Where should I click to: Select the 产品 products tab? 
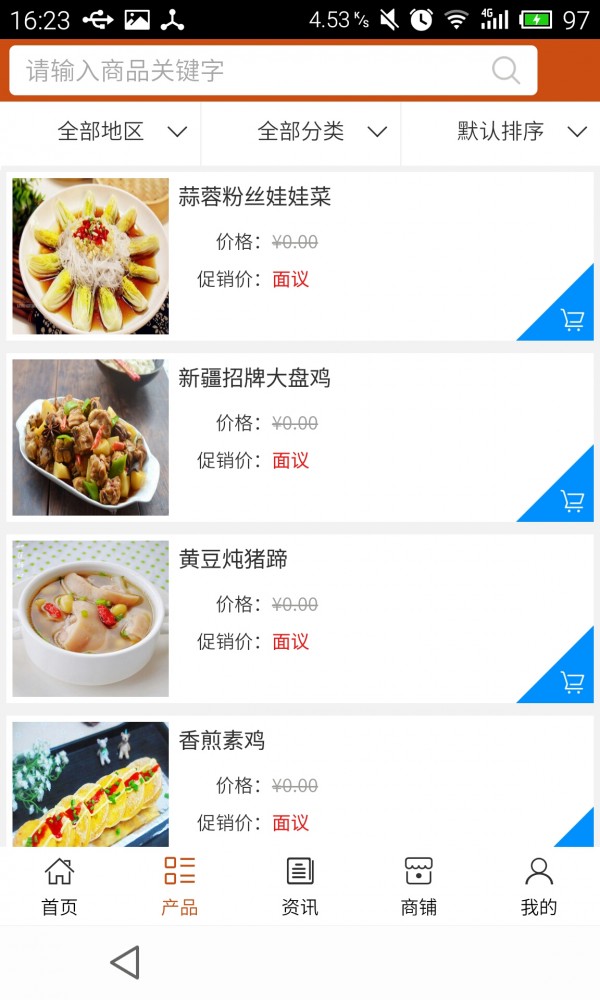180,886
